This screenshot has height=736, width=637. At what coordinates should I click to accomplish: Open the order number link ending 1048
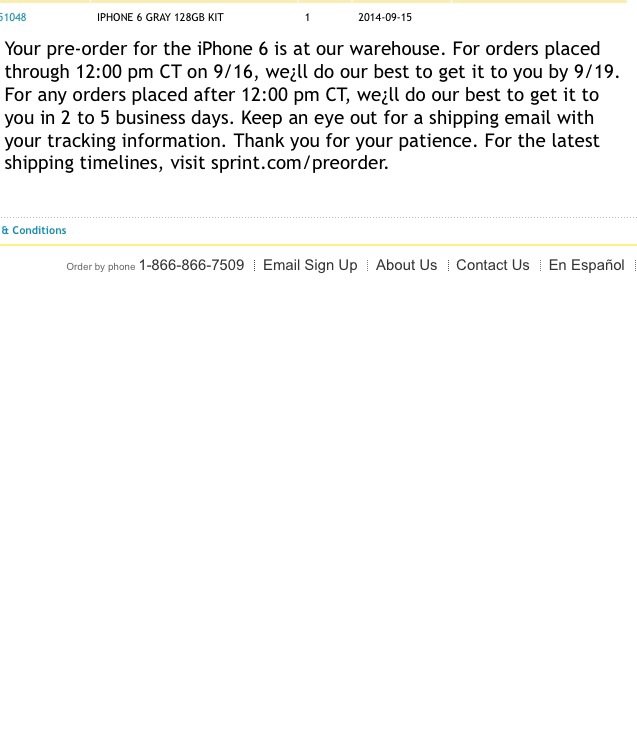pyautogui.click(x=13, y=17)
